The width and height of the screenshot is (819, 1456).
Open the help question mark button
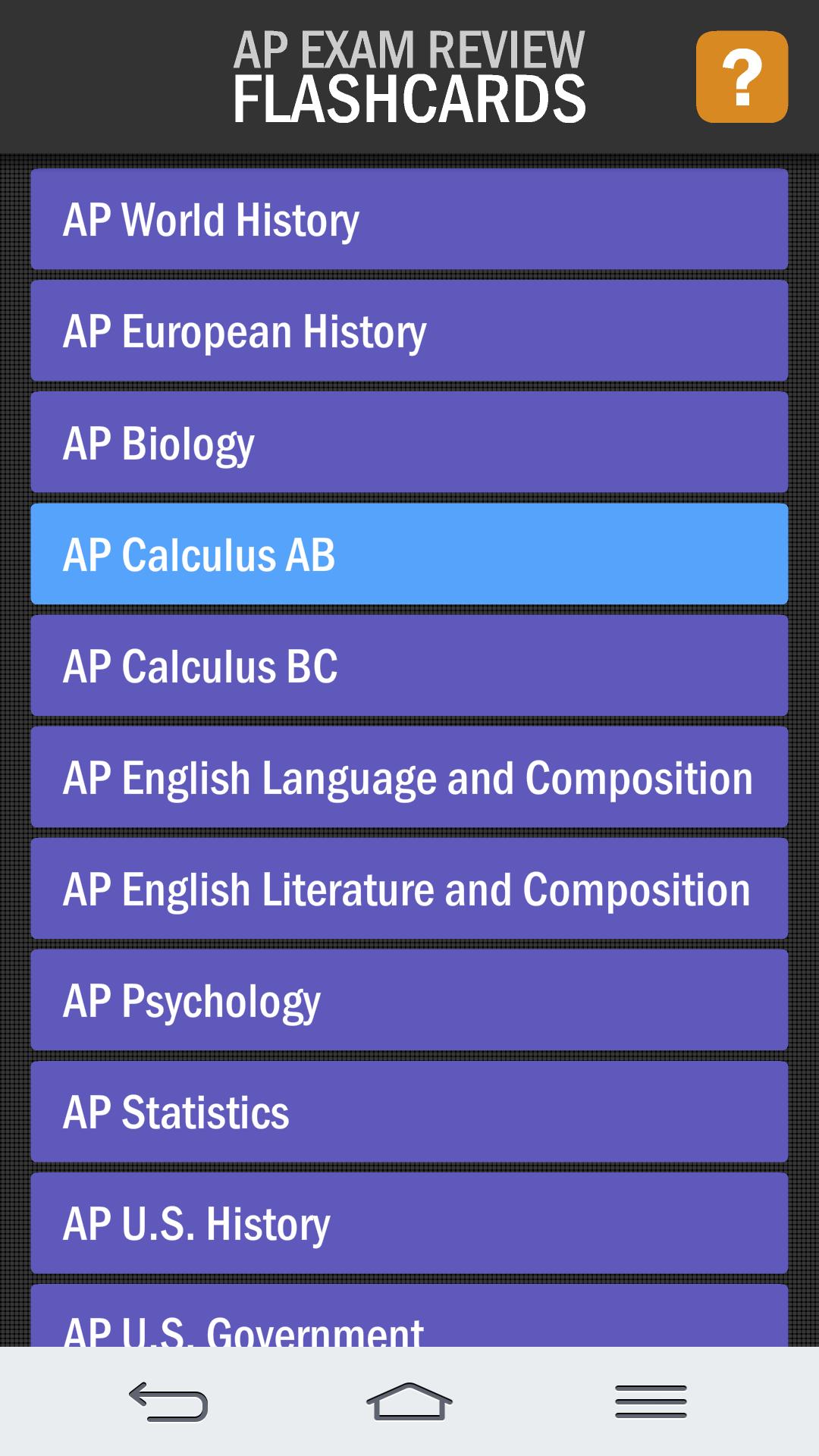pos(742,77)
